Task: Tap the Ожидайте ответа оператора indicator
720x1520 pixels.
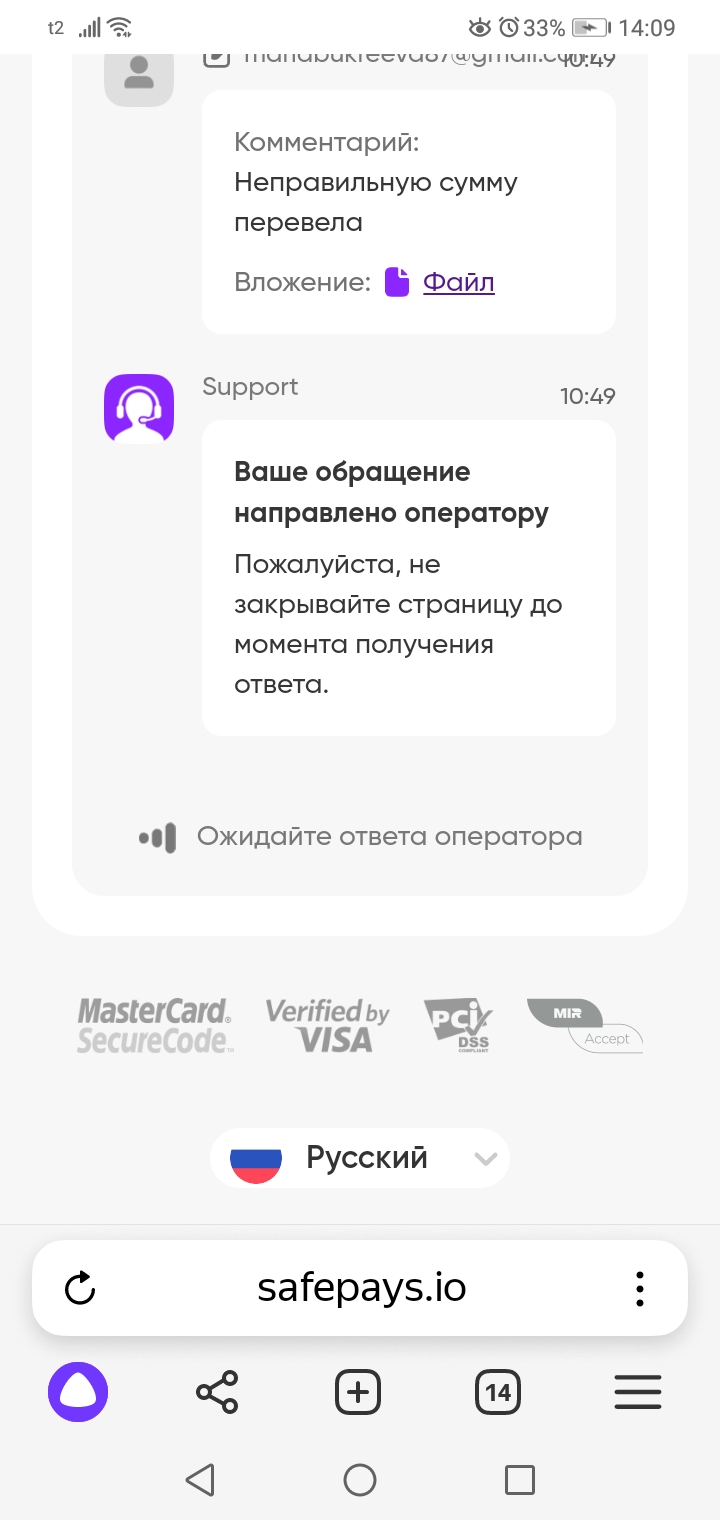Action: point(360,836)
